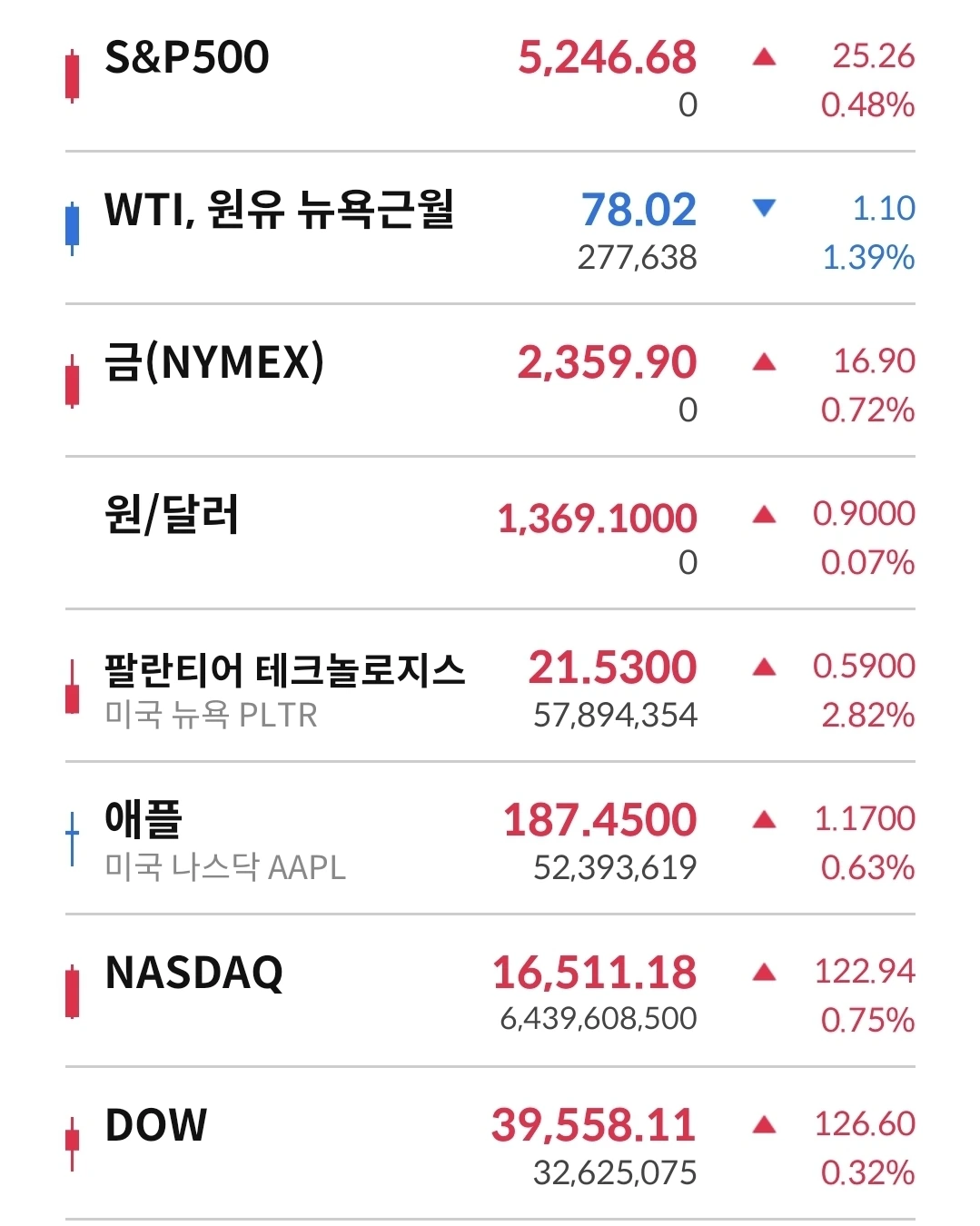This screenshot has width=980, height=1226.
Task: Select the DOW index row
Action: [156, 1126]
